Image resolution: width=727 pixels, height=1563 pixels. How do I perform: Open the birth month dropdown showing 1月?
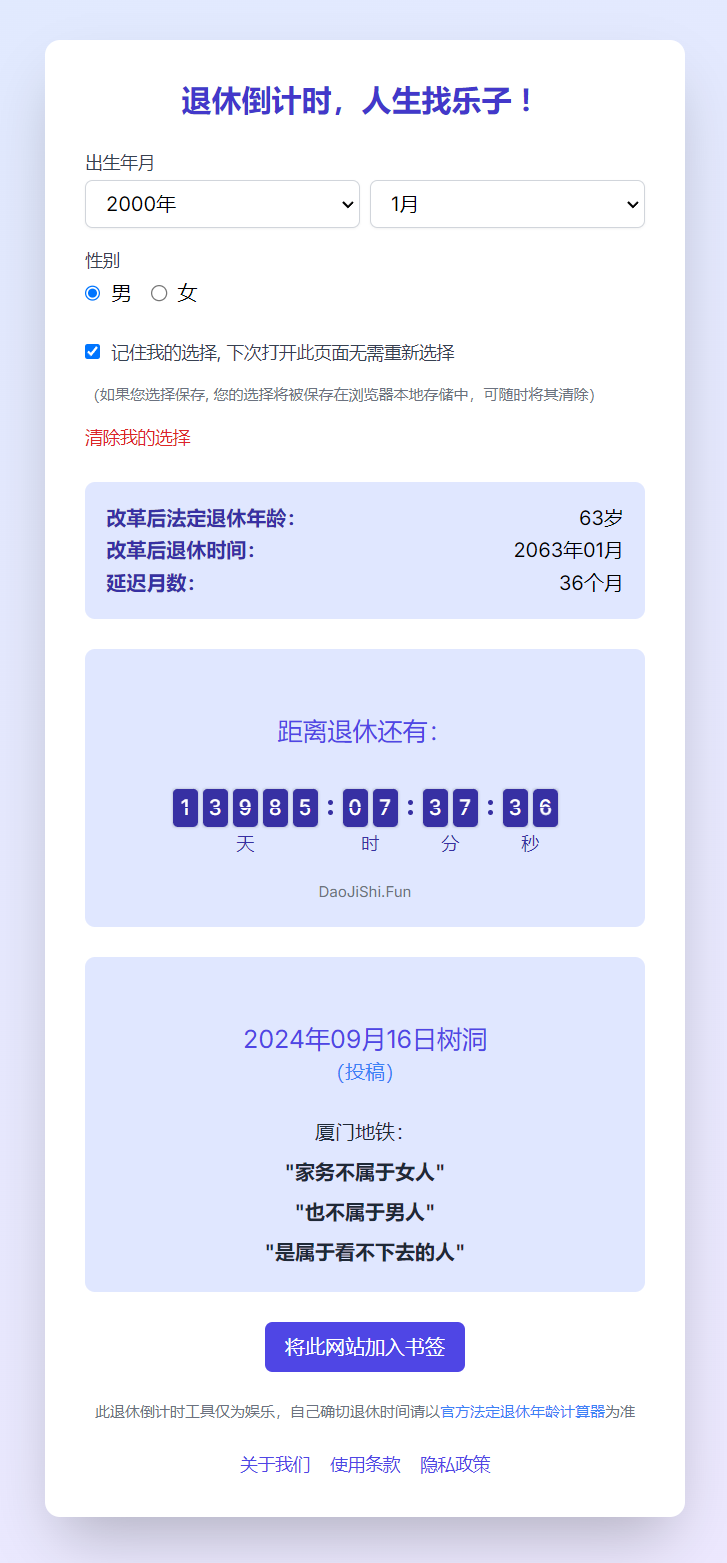point(507,204)
